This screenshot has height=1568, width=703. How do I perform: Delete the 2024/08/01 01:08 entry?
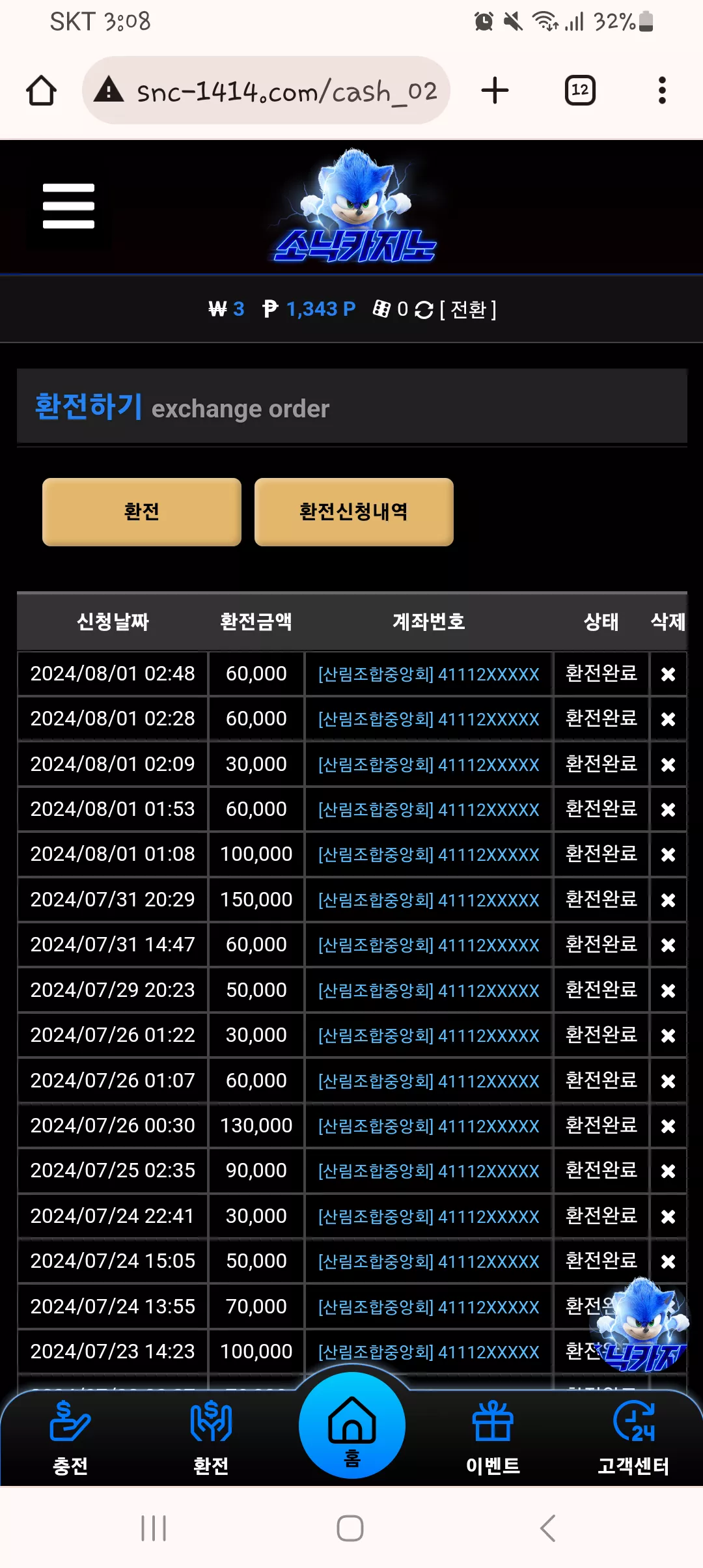coord(668,855)
